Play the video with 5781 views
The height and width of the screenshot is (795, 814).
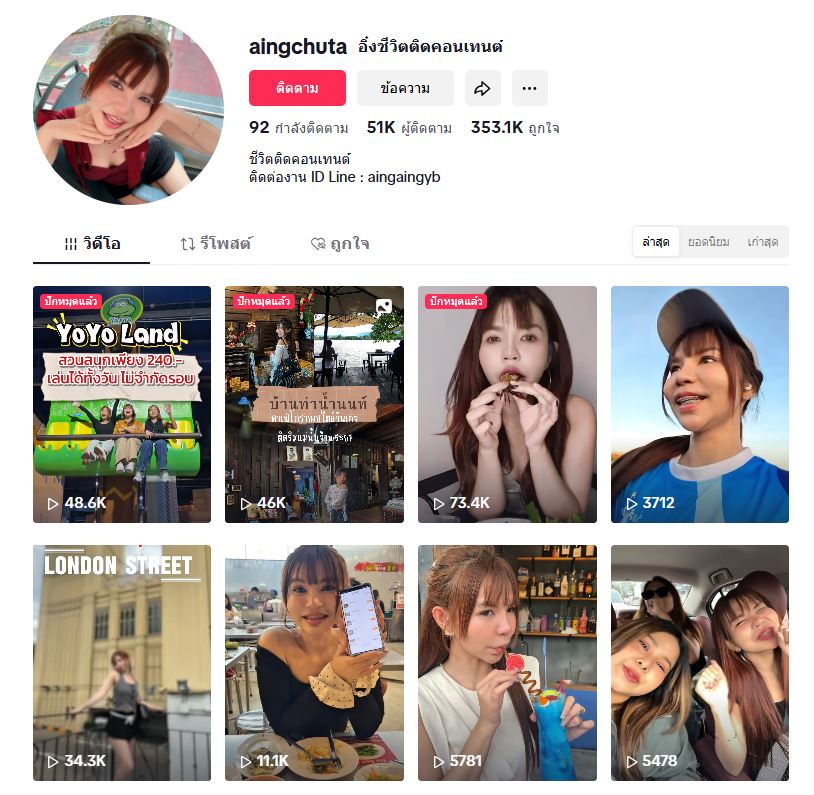click(507, 662)
